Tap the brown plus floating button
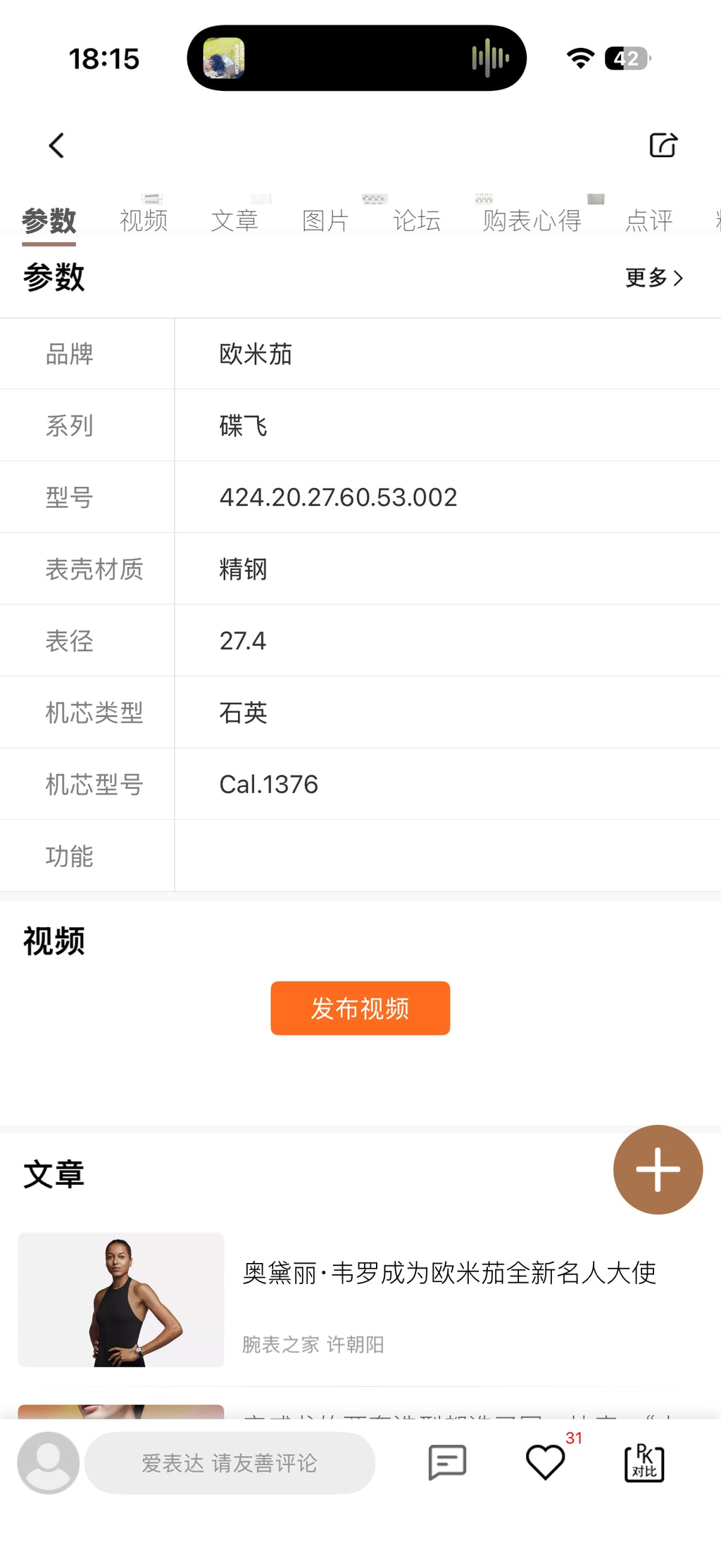Image resolution: width=721 pixels, height=1568 pixels. pyautogui.click(x=658, y=1169)
